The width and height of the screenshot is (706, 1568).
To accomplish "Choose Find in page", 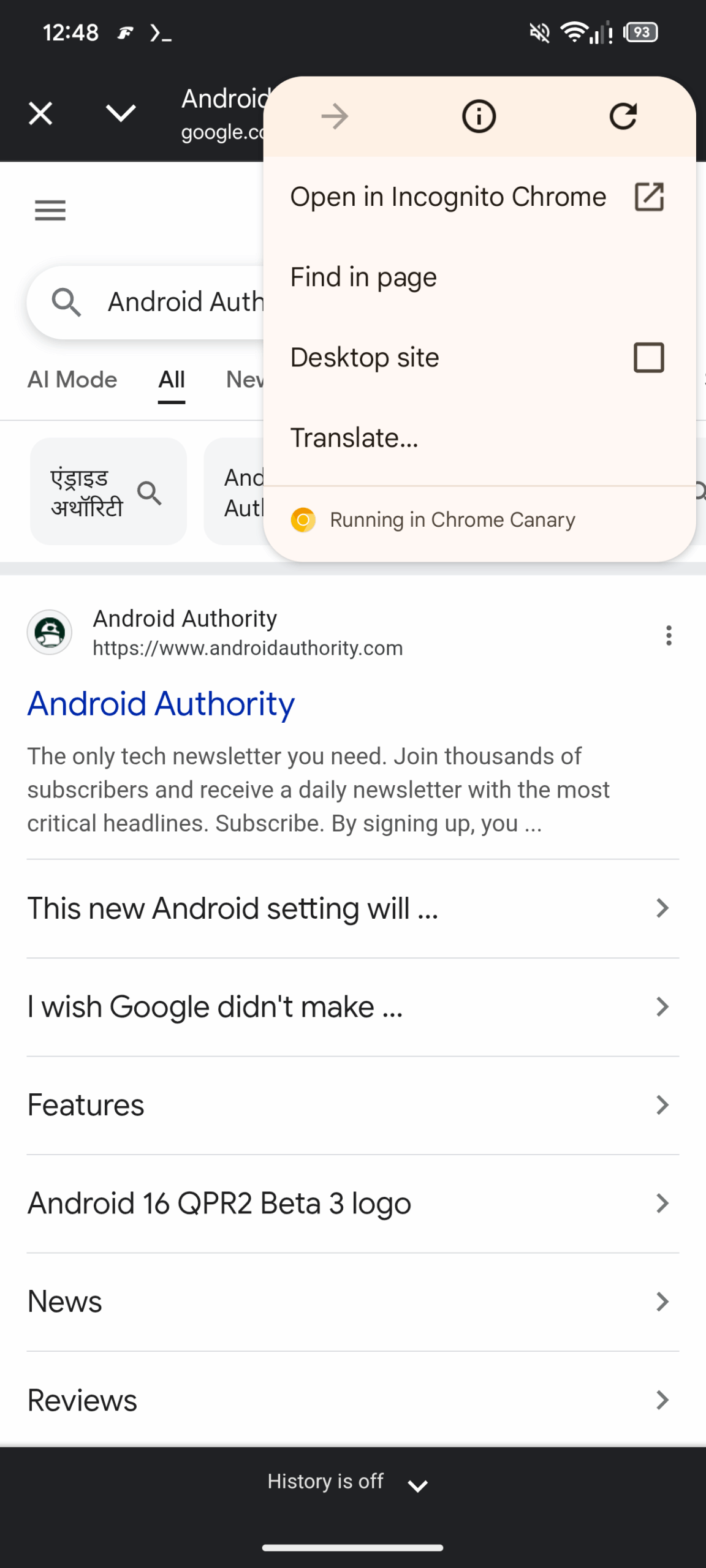I will 364,277.
